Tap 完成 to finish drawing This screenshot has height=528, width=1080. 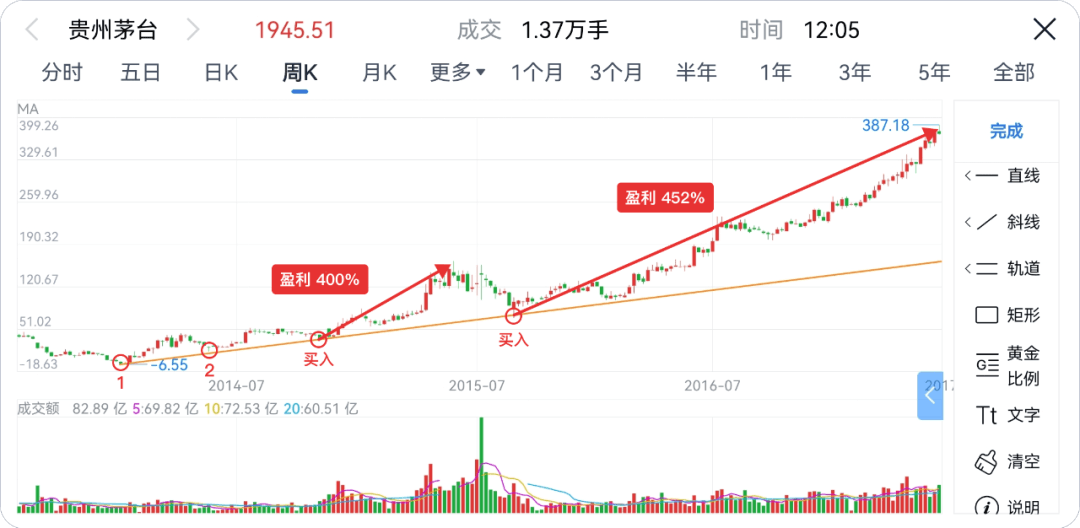tap(1006, 131)
